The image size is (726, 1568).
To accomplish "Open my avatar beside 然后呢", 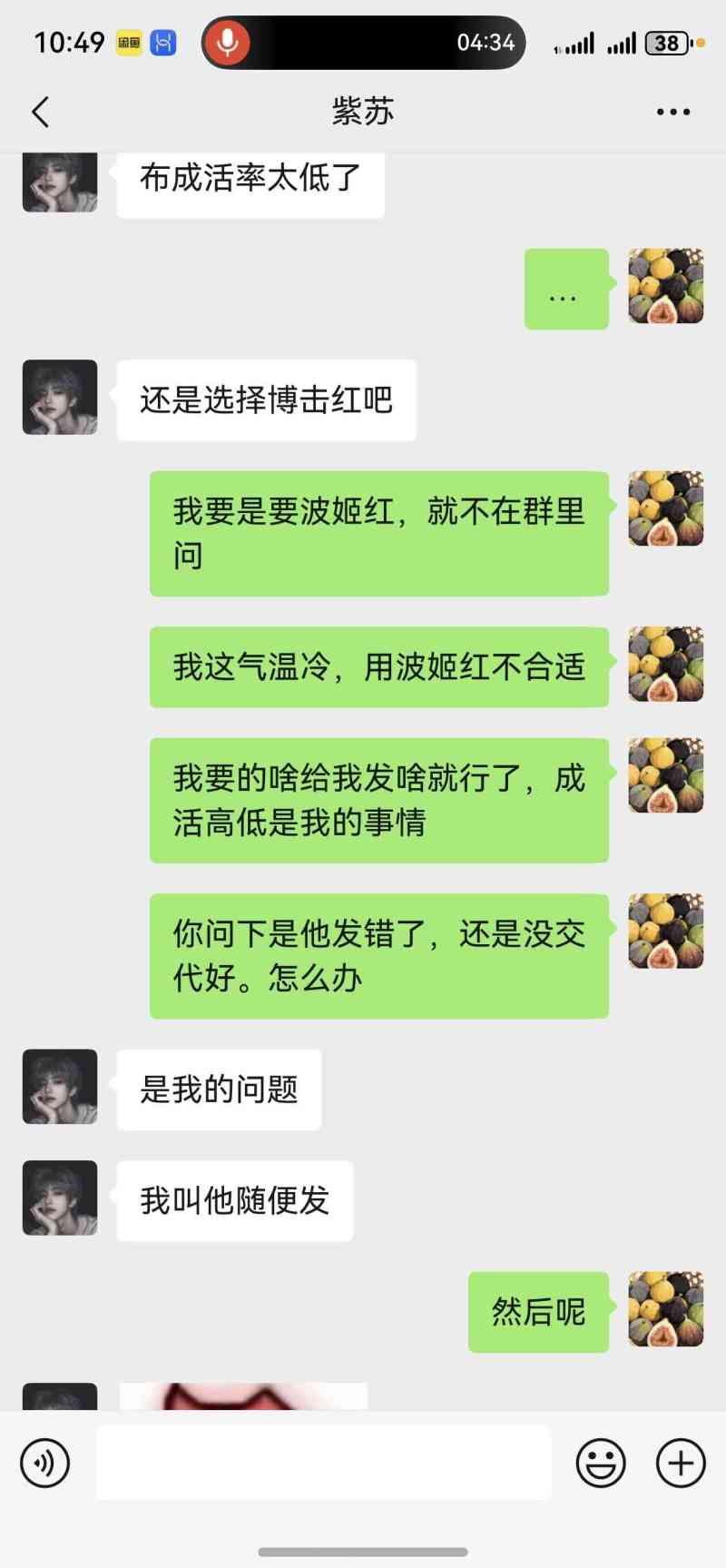I will [665, 1308].
